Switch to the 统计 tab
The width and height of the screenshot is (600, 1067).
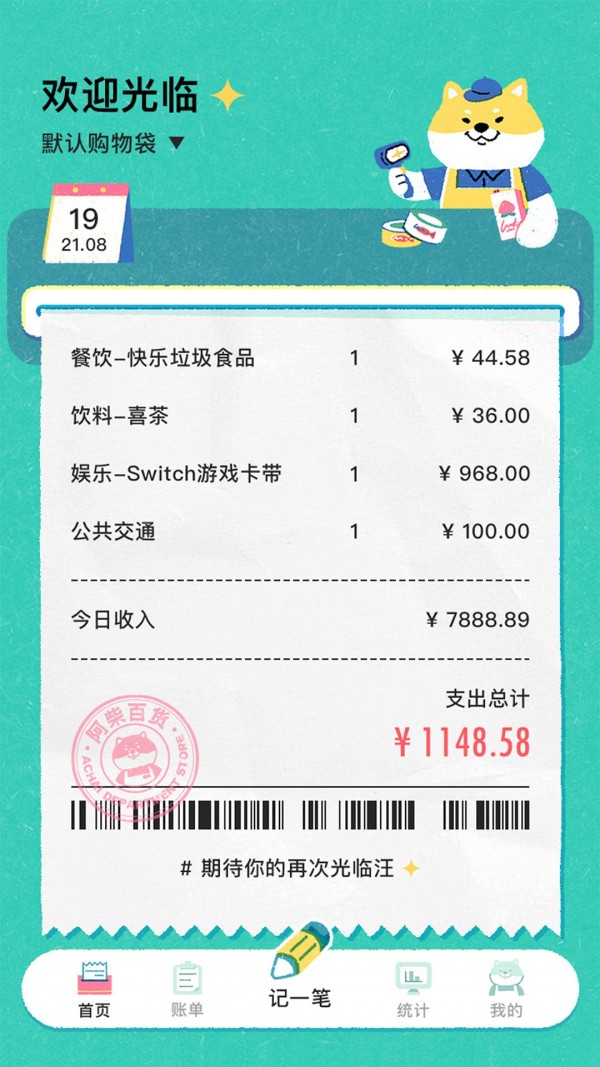click(x=413, y=989)
